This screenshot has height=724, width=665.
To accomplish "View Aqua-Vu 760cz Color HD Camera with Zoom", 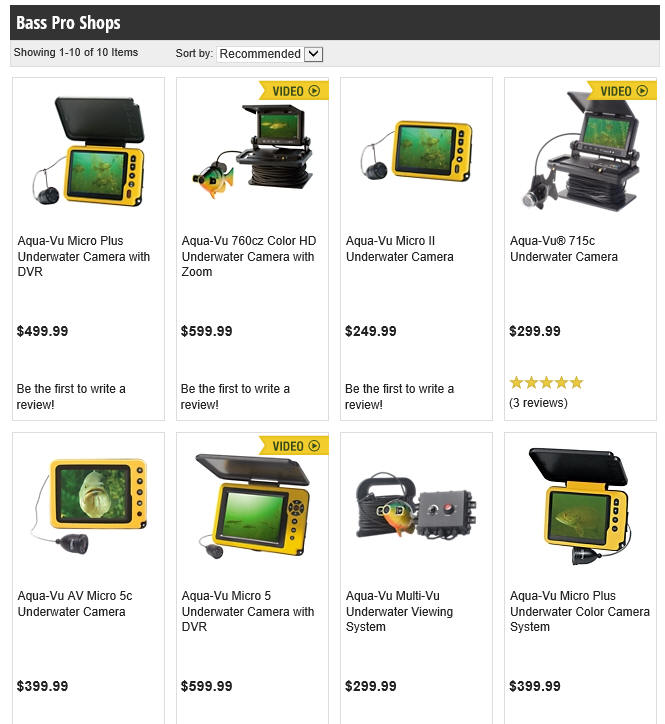I will [248, 256].
